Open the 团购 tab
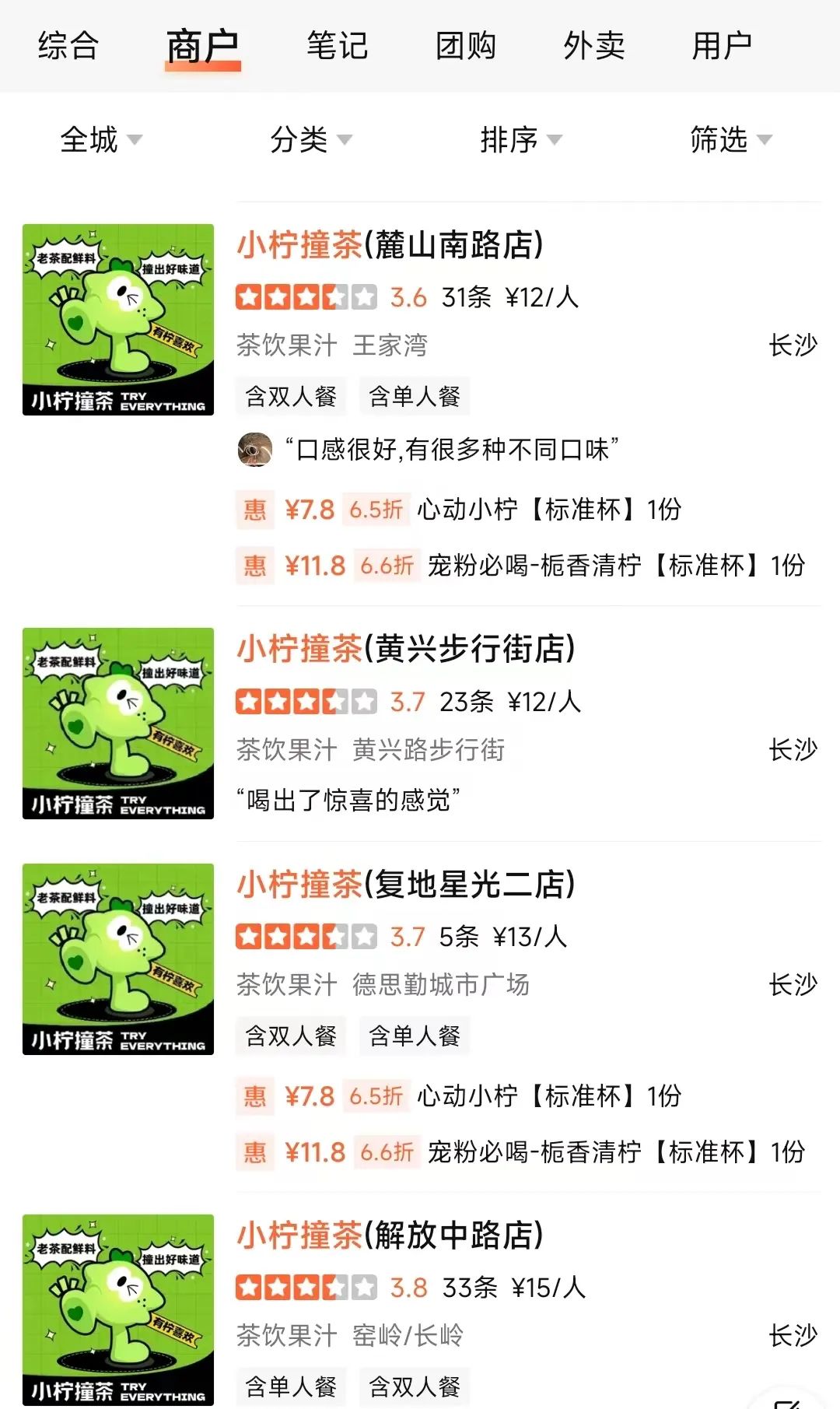Viewport: 840px width, 1409px height. tap(465, 45)
